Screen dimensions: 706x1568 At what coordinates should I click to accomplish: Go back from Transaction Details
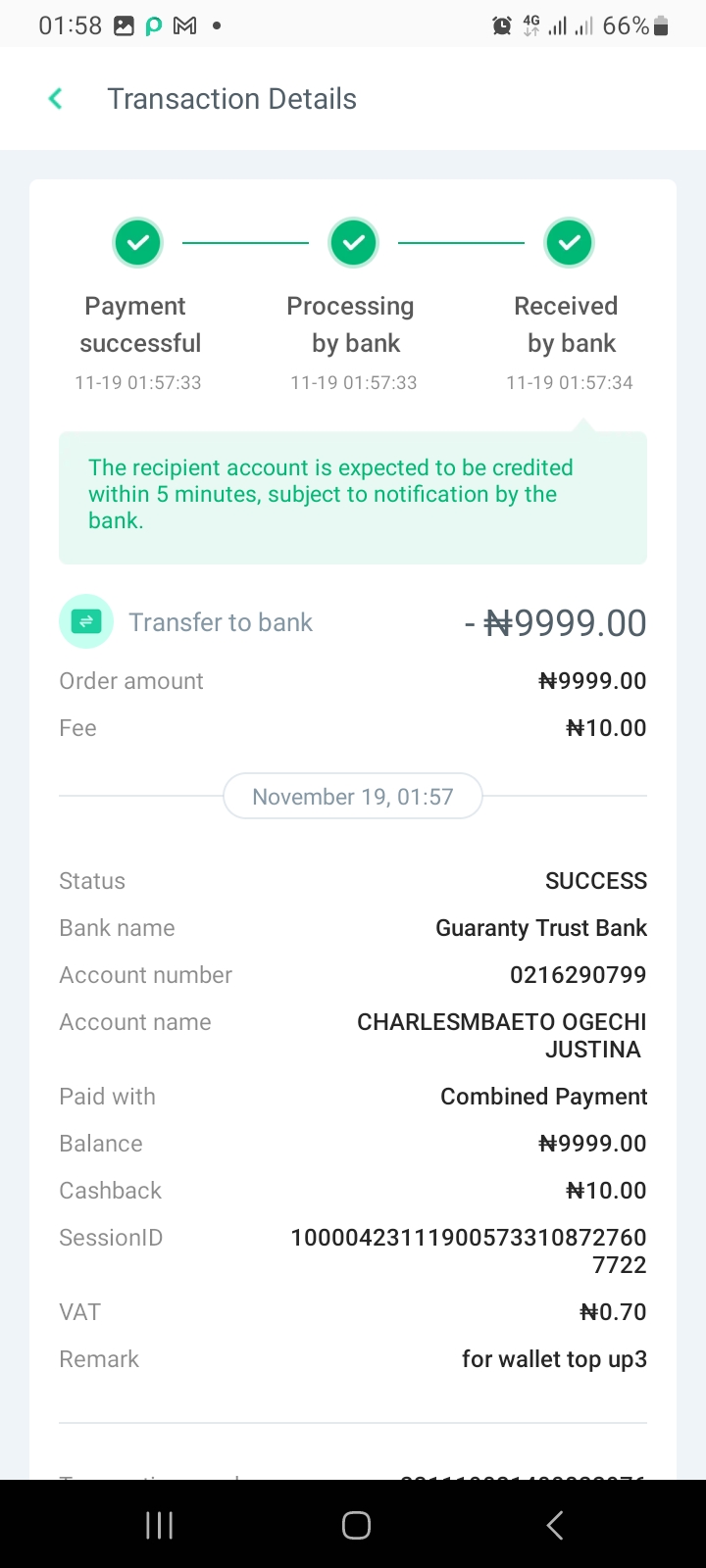56,99
